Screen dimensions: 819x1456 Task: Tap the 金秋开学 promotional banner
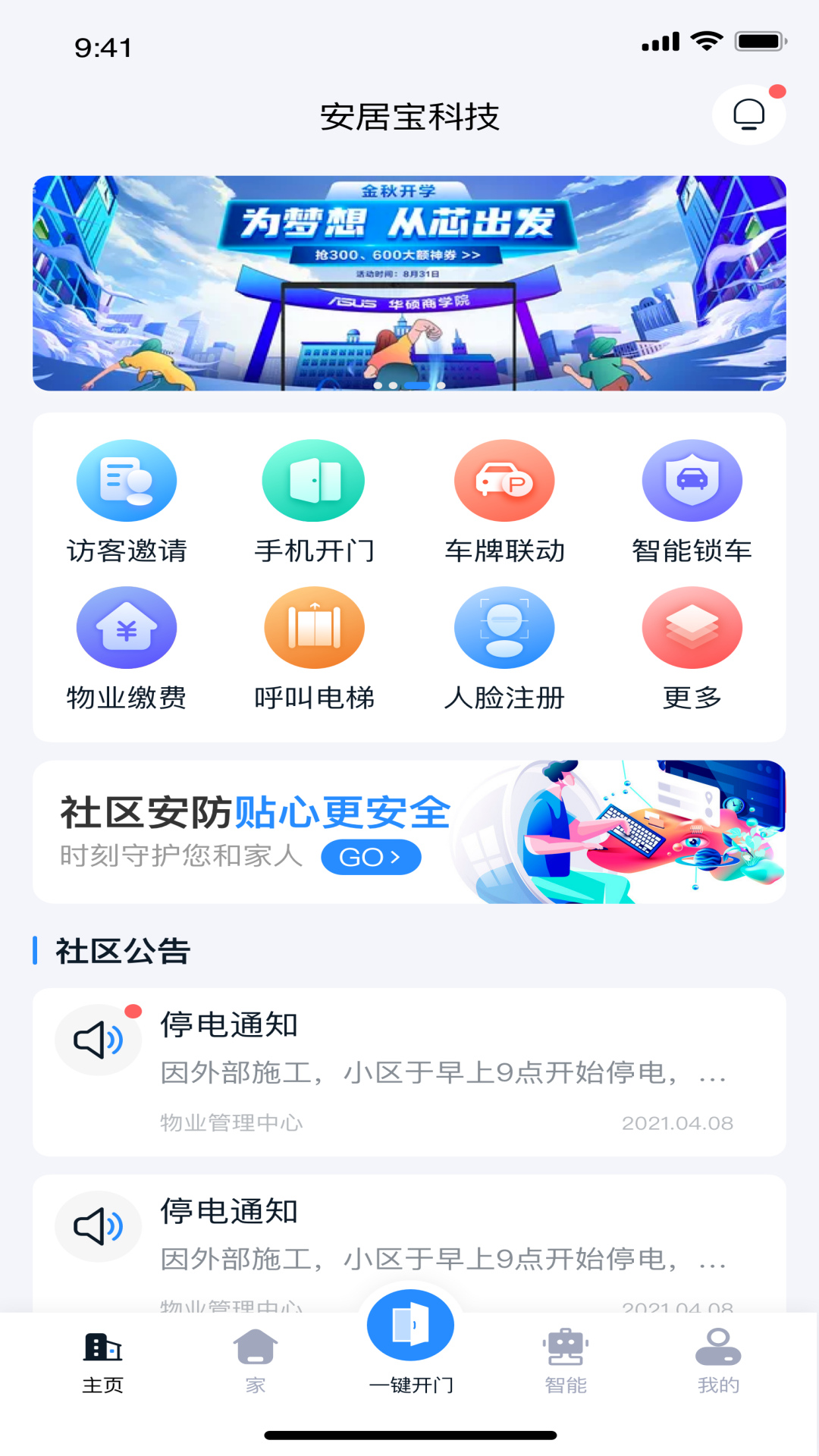[x=409, y=283]
